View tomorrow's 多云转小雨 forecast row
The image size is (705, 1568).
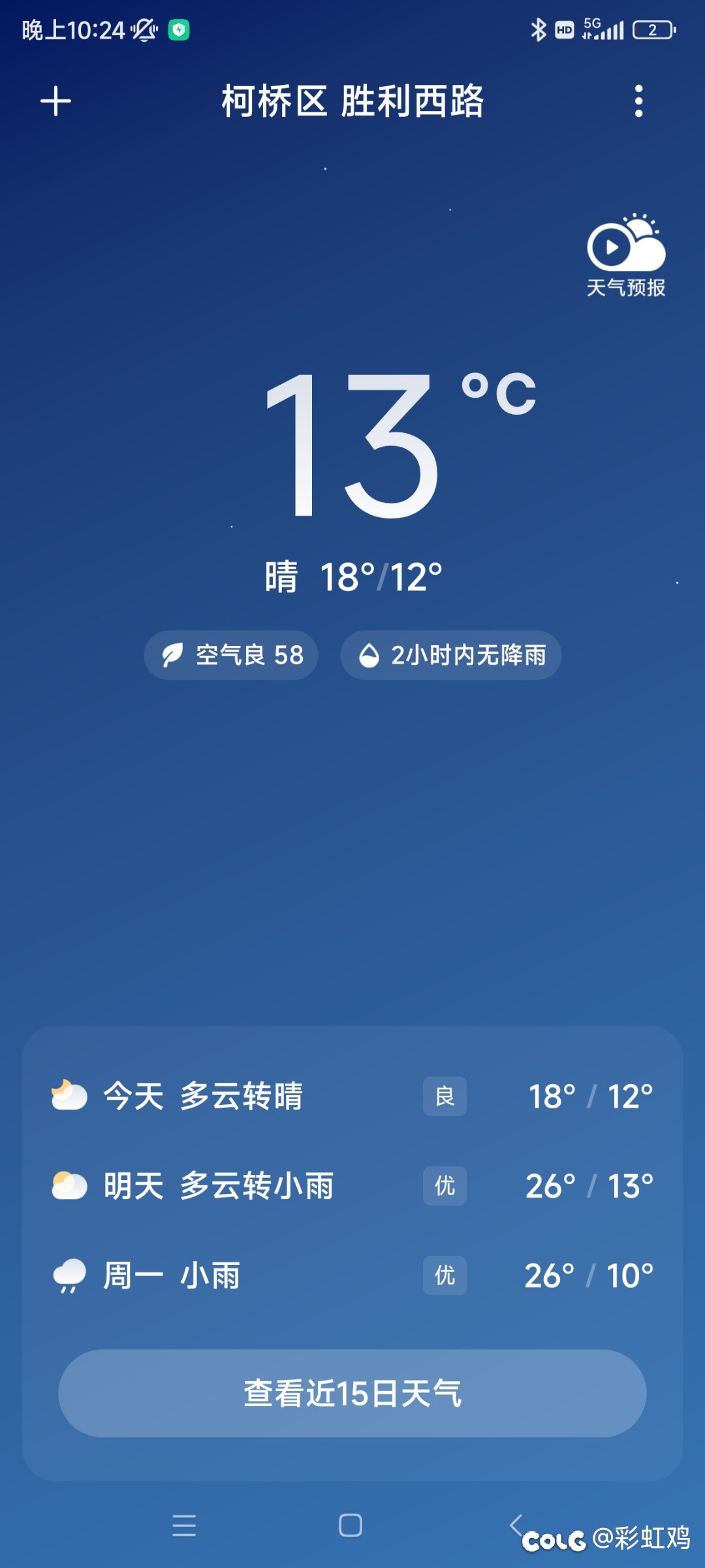pyautogui.click(x=352, y=1185)
